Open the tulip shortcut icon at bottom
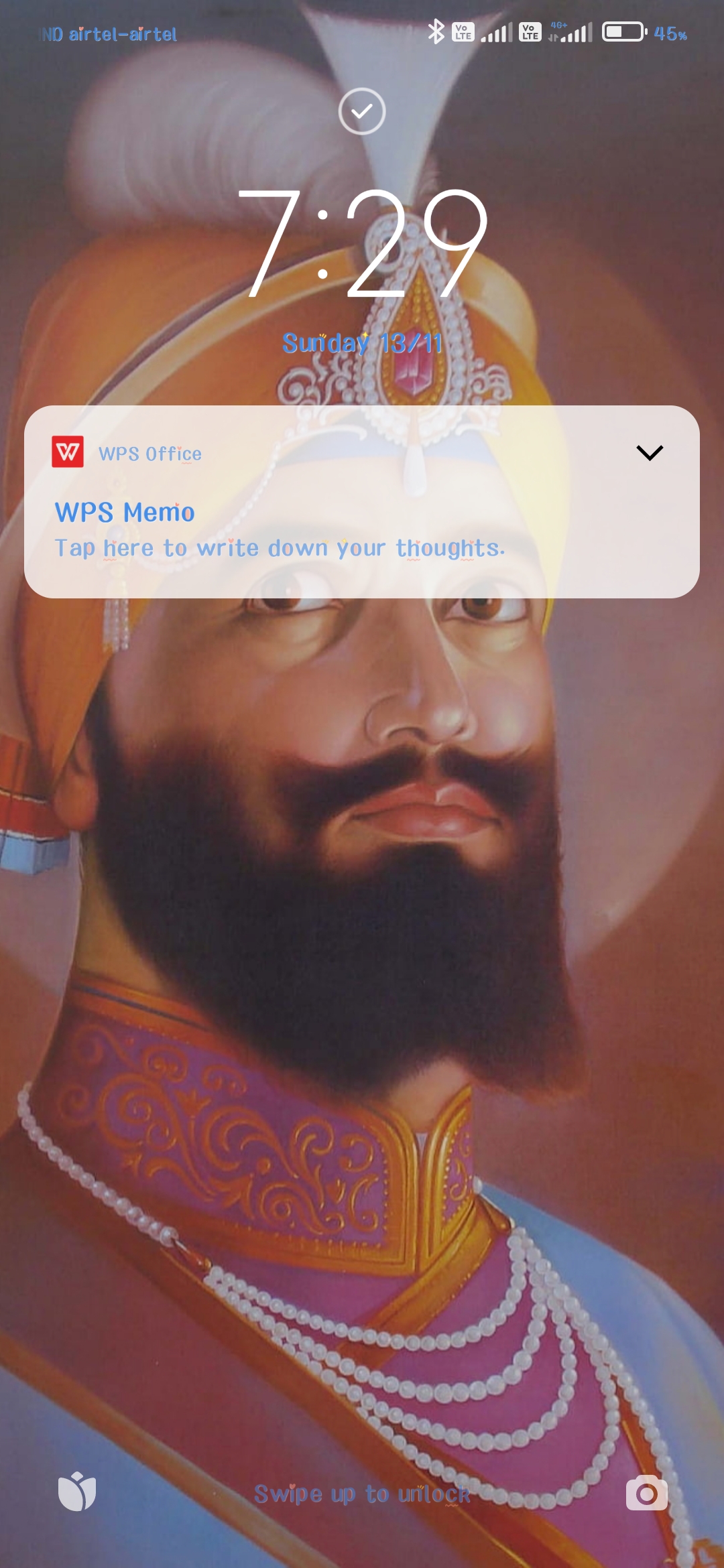The height and width of the screenshot is (1568, 724). coord(77,1492)
